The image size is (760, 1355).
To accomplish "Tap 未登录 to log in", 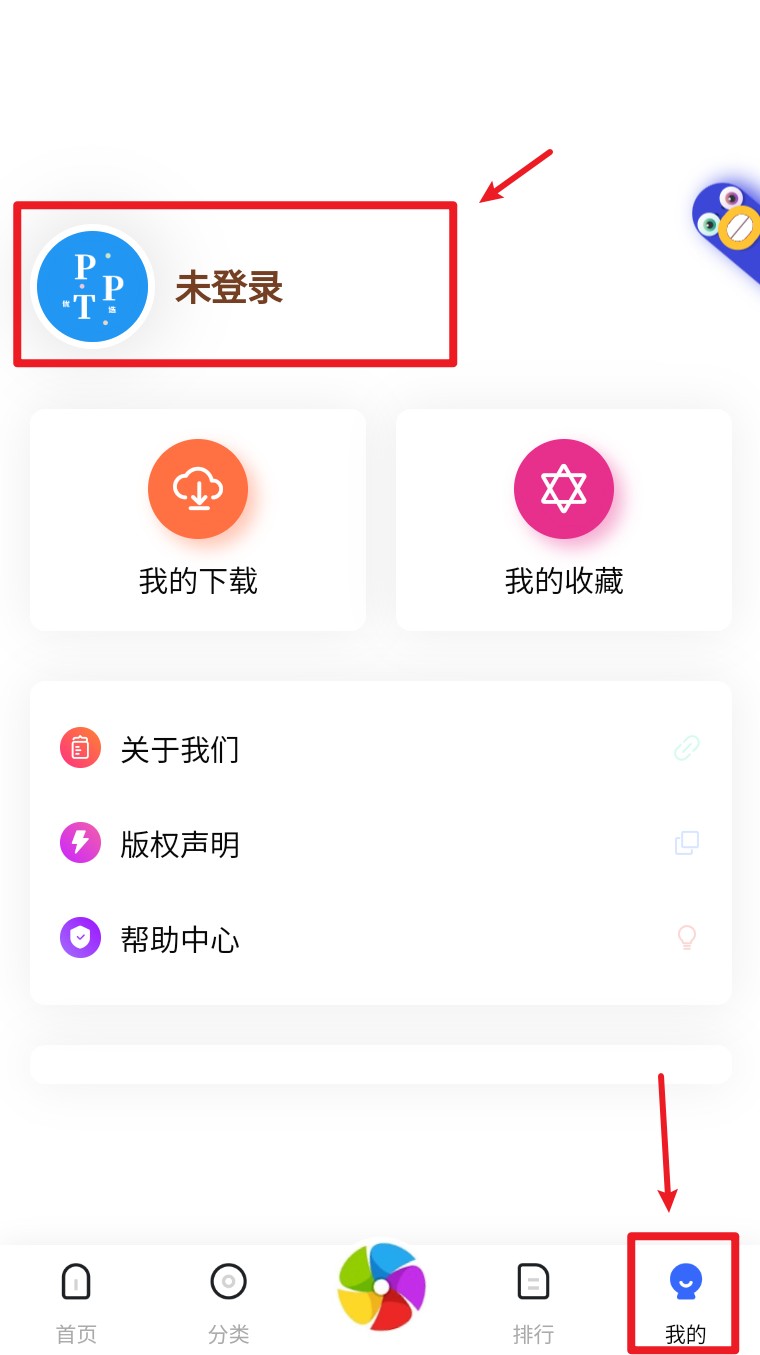I will [228, 286].
